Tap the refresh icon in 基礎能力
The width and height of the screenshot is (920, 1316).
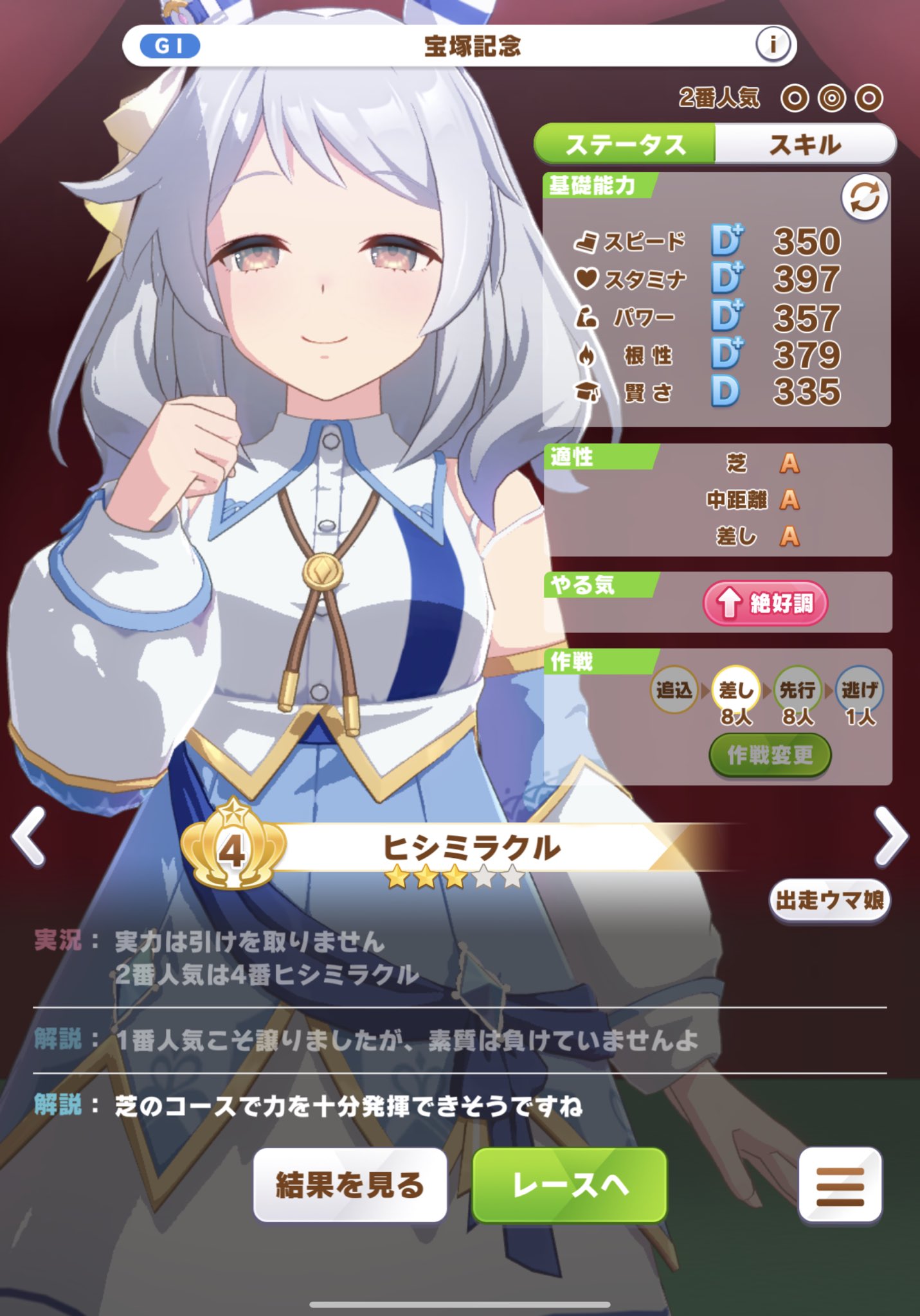(x=865, y=198)
